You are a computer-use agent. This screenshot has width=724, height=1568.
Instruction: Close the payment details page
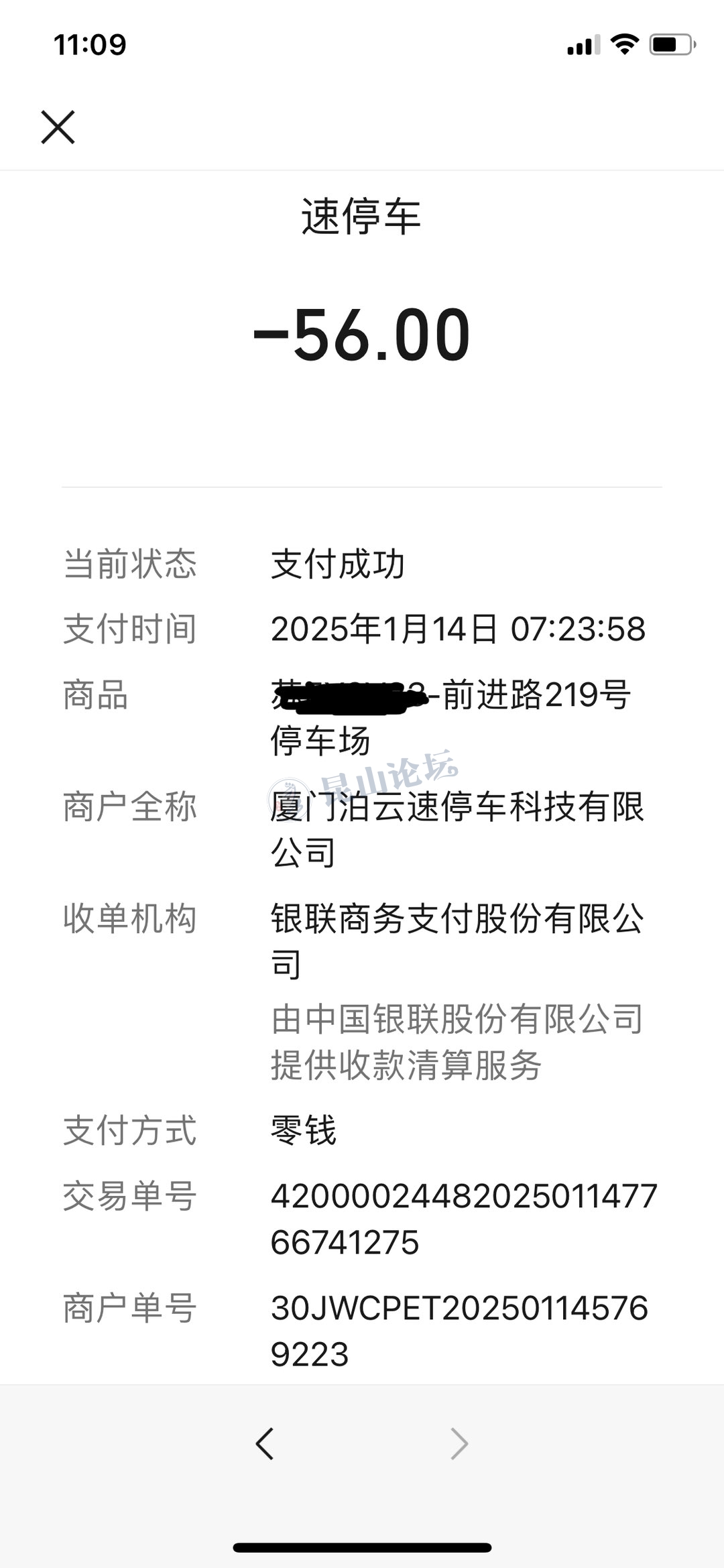click(x=58, y=127)
